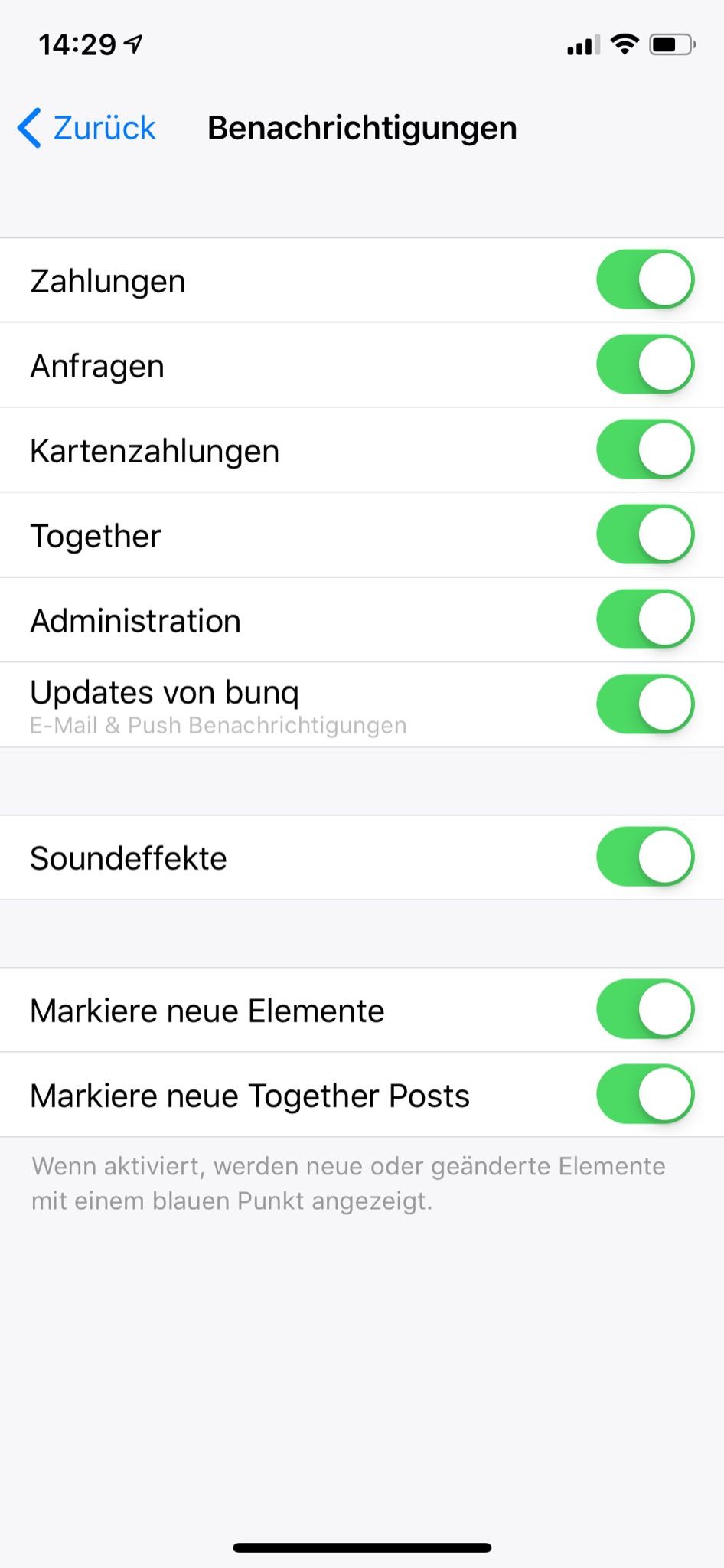The height and width of the screenshot is (1568, 724).
Task: Disable Markiere neue Together Posts
Action: point(644,1094)
